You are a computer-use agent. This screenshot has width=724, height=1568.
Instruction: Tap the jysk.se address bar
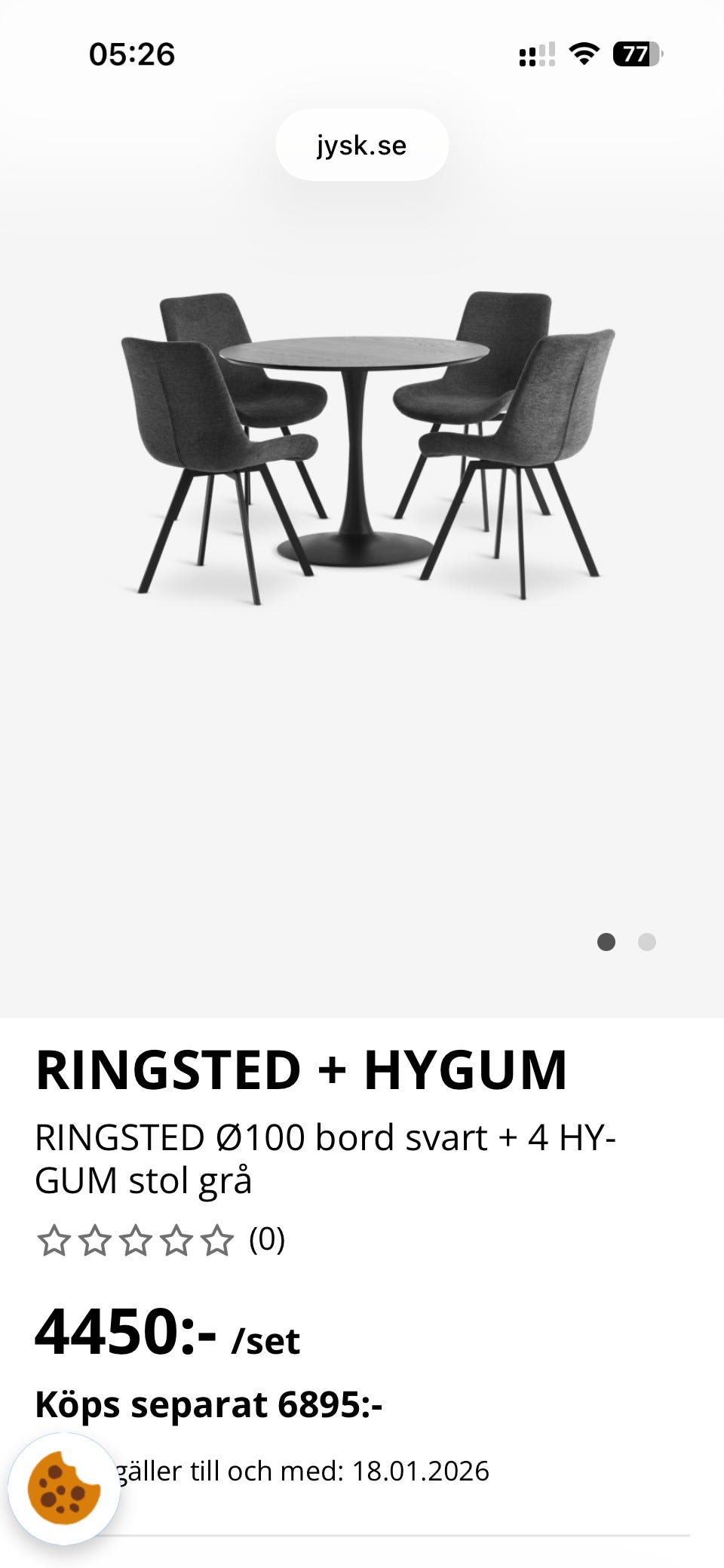[x=362, y=145]
